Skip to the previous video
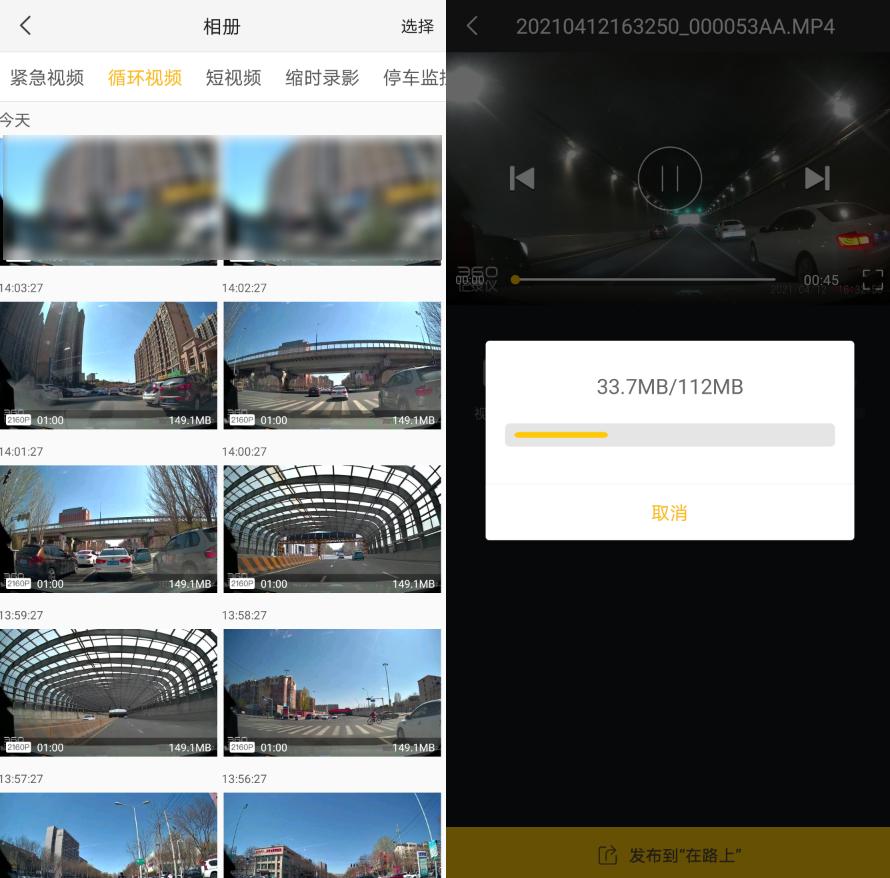 pyautogui.click(x=522, y=179)
